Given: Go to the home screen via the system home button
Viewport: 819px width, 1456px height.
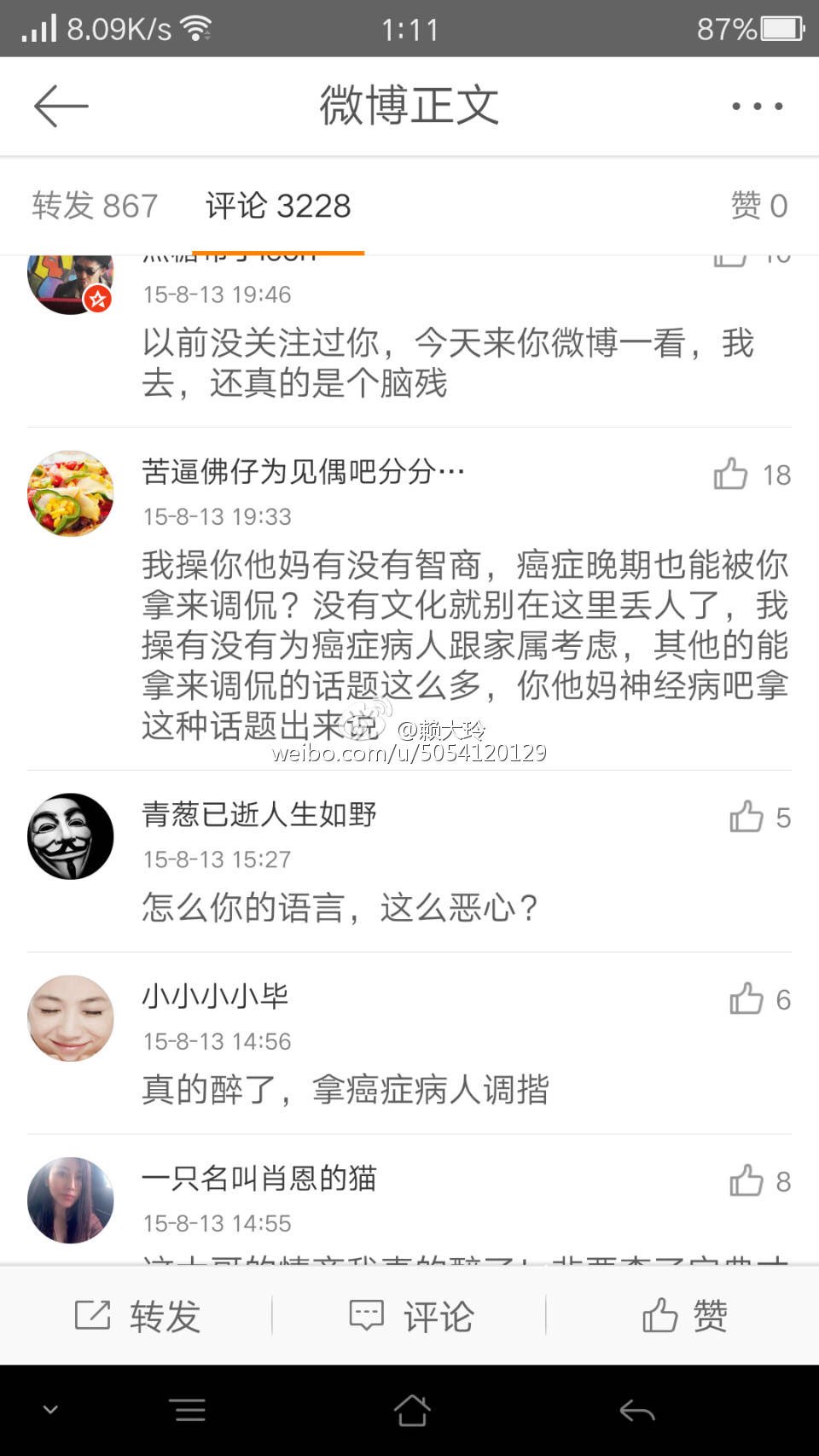Looking at the screenshot, I should point(411,1410).
